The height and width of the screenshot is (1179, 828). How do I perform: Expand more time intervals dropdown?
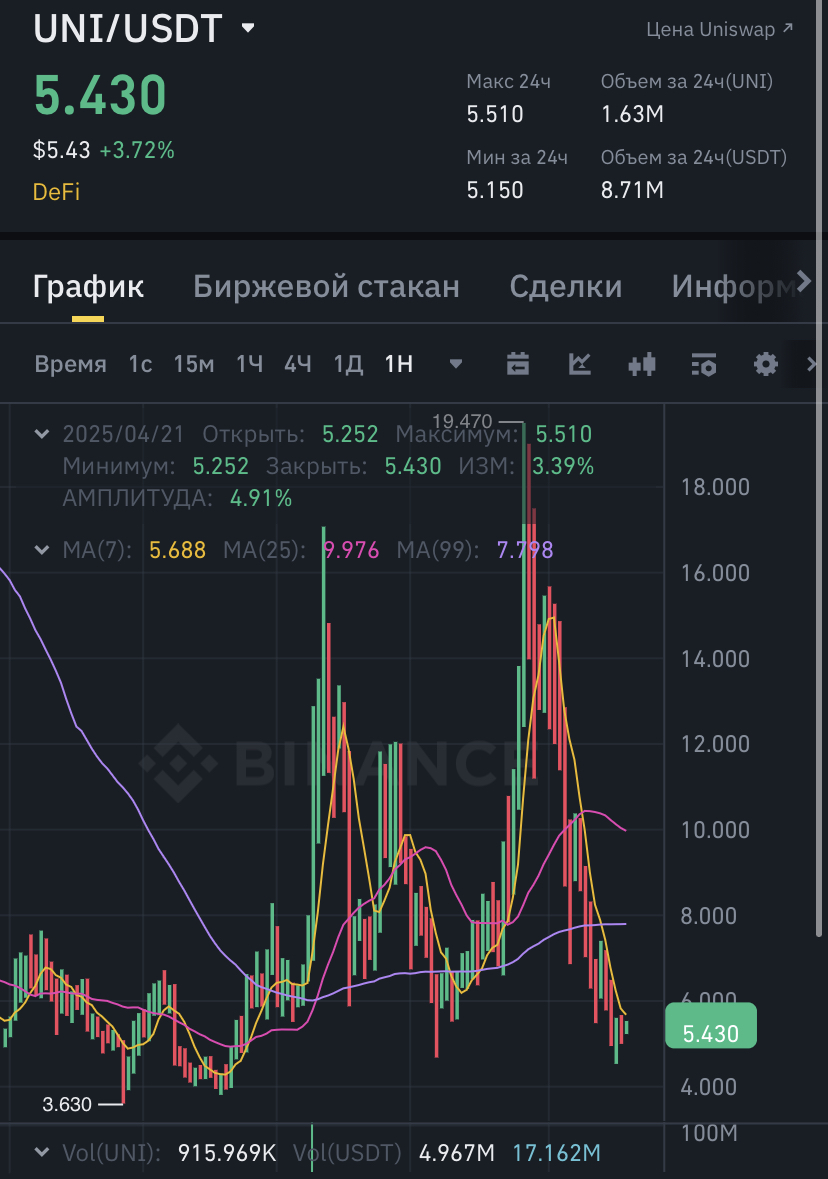pyautogui.click(x=456, y=364)
